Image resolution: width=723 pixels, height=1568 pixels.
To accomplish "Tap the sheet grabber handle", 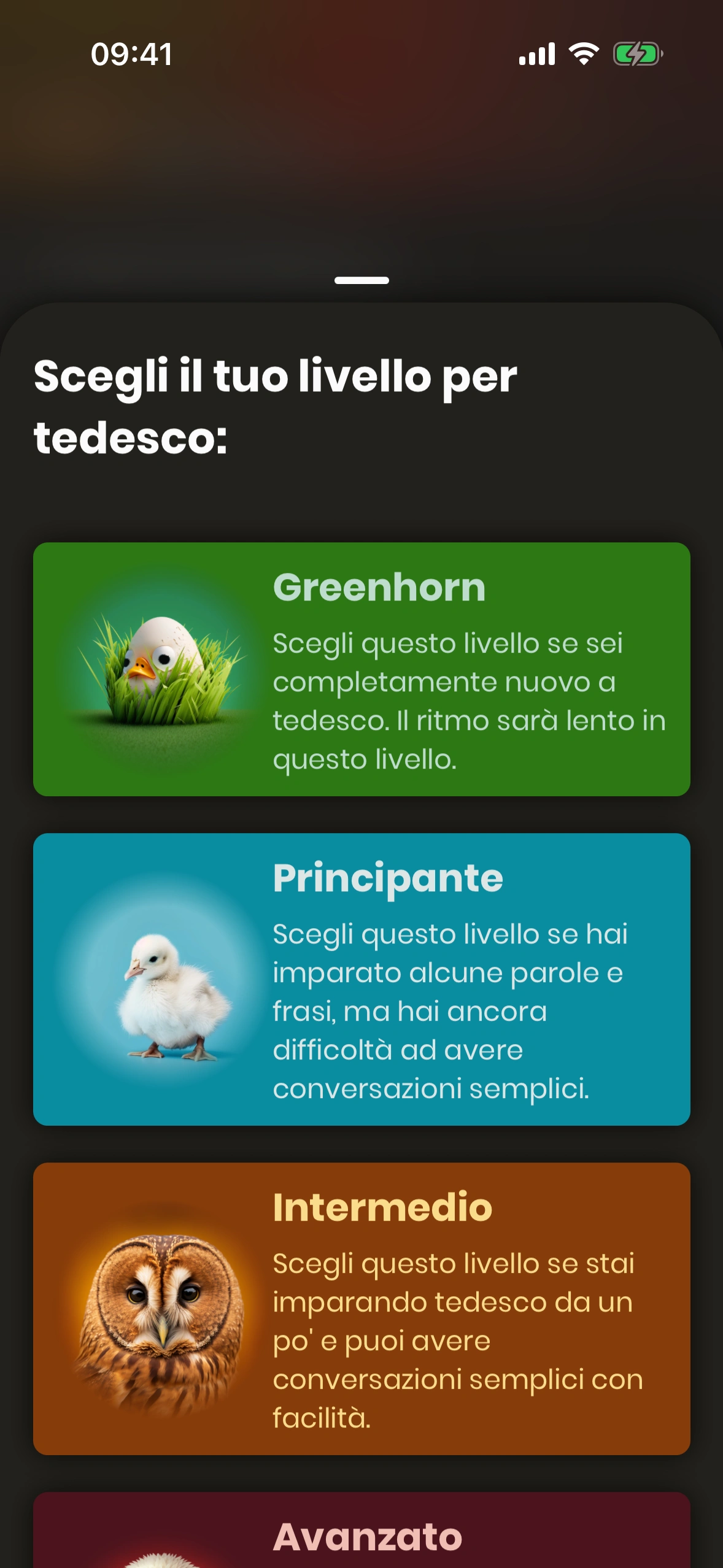I will pos(361,280).
